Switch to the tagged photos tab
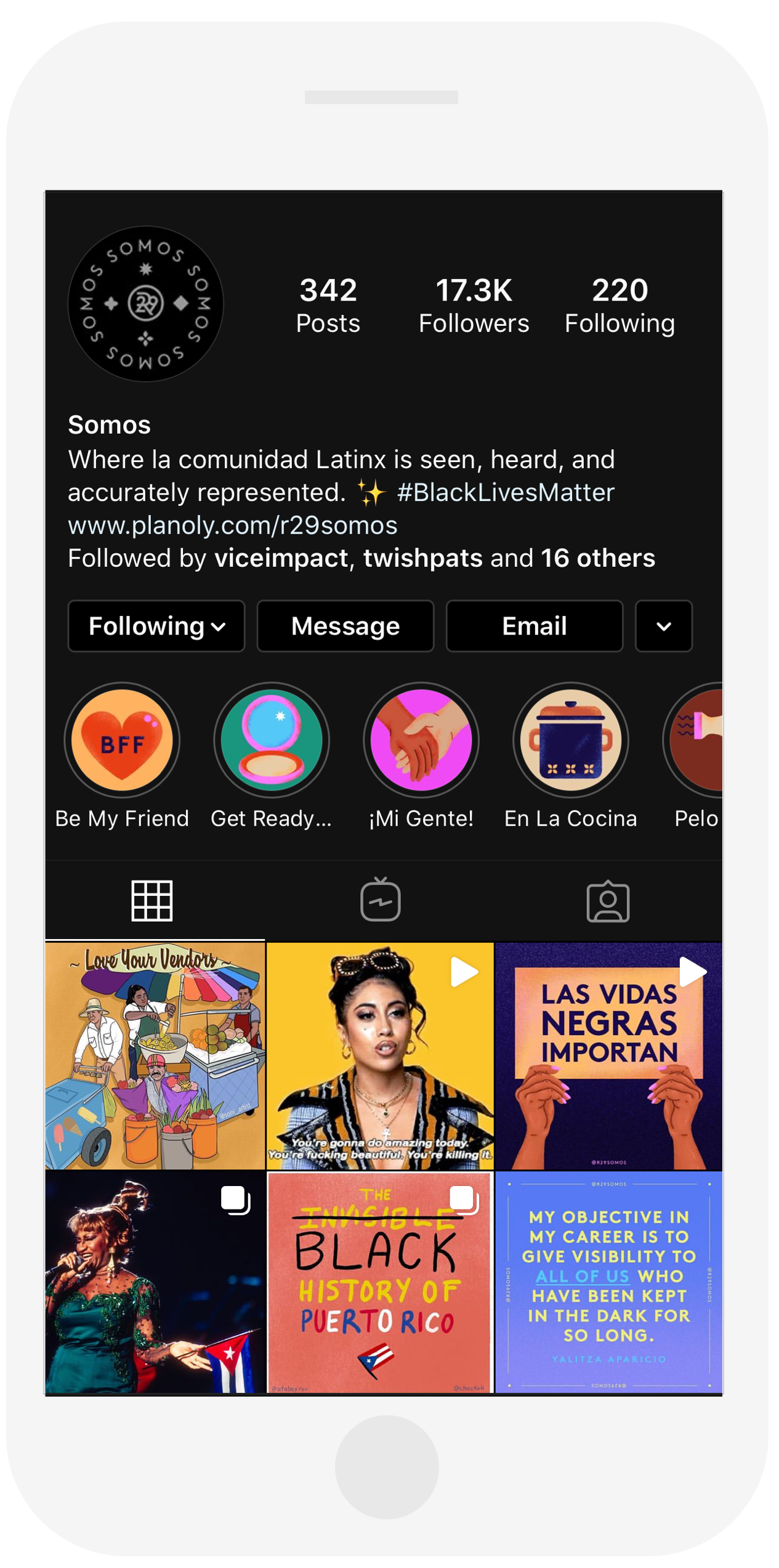Image resolution: width=779 pixels, height=1568 pixels. click(608, 900)
